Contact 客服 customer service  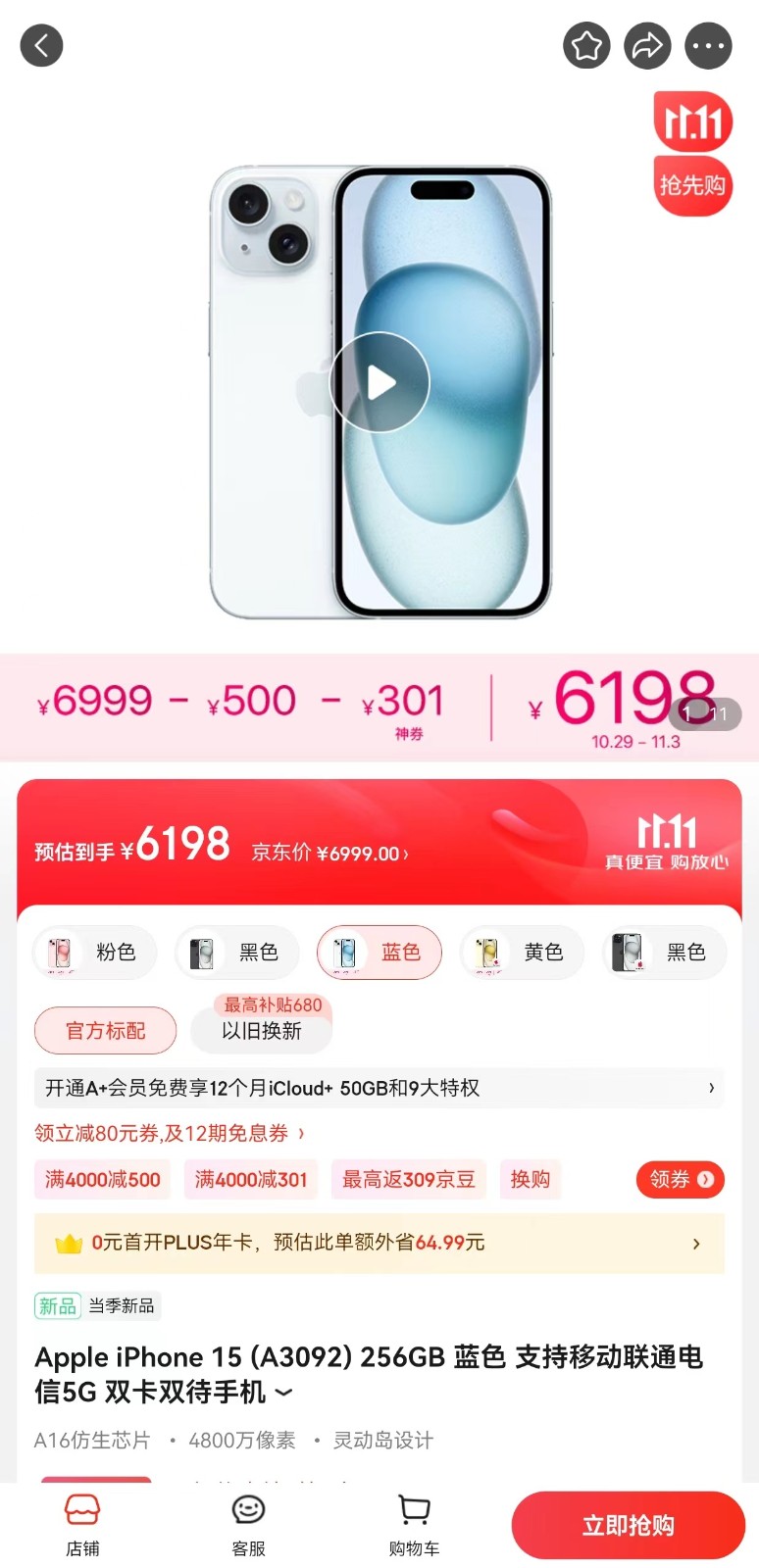(x=248, y=1524)
